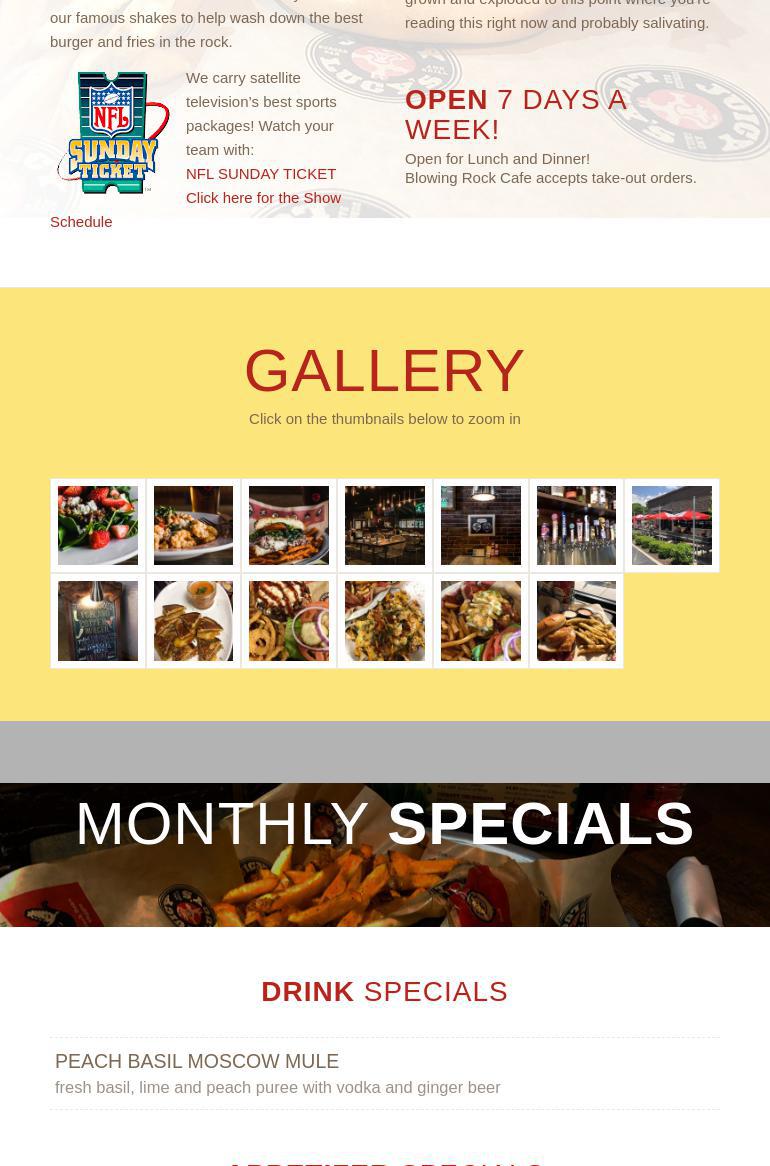Open the NFL SUNDAY TICKET link
Image resolution: width=770 pixels, height=1166 pixels.
260,173
